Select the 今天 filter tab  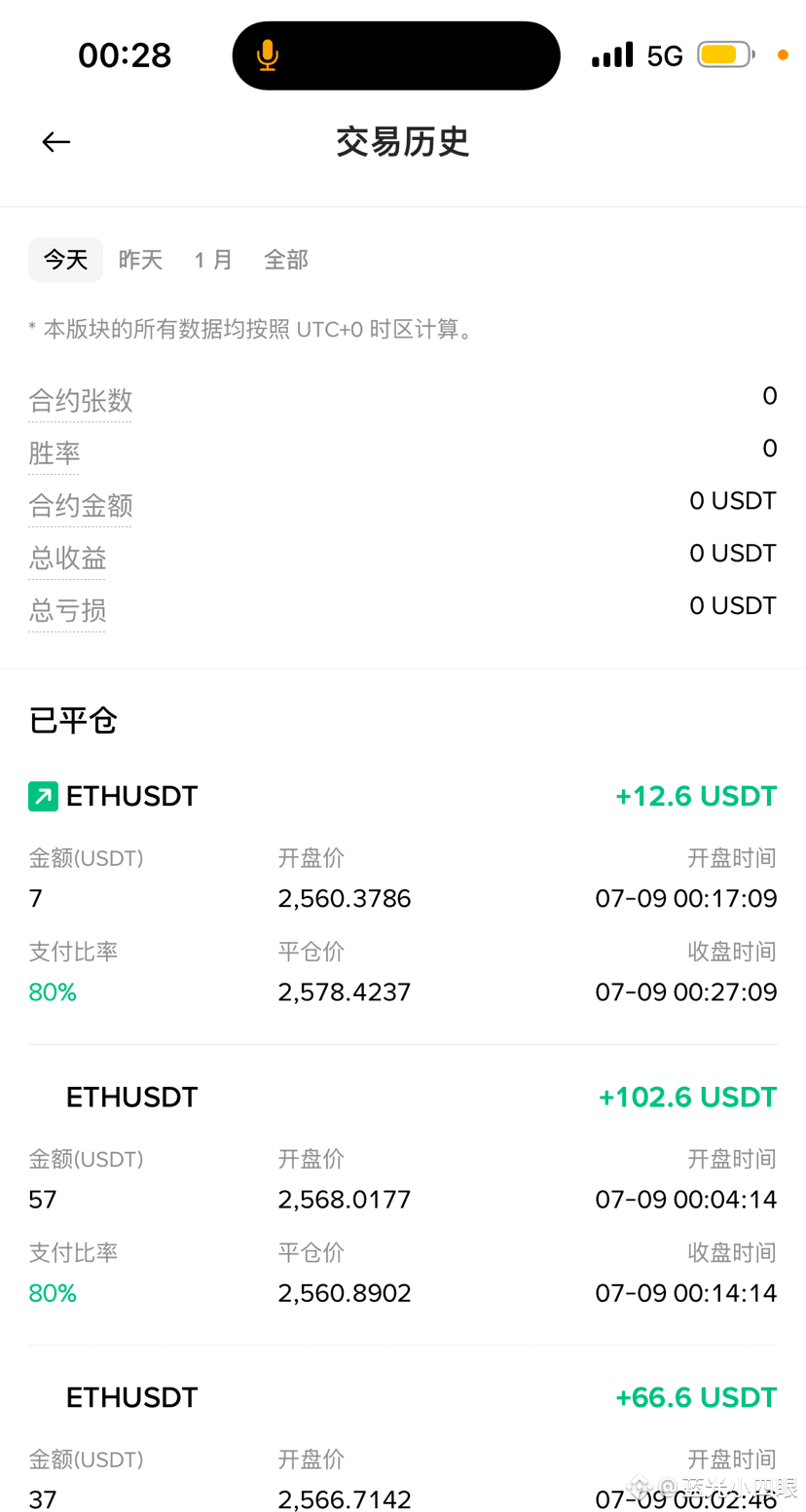[65, 260]
